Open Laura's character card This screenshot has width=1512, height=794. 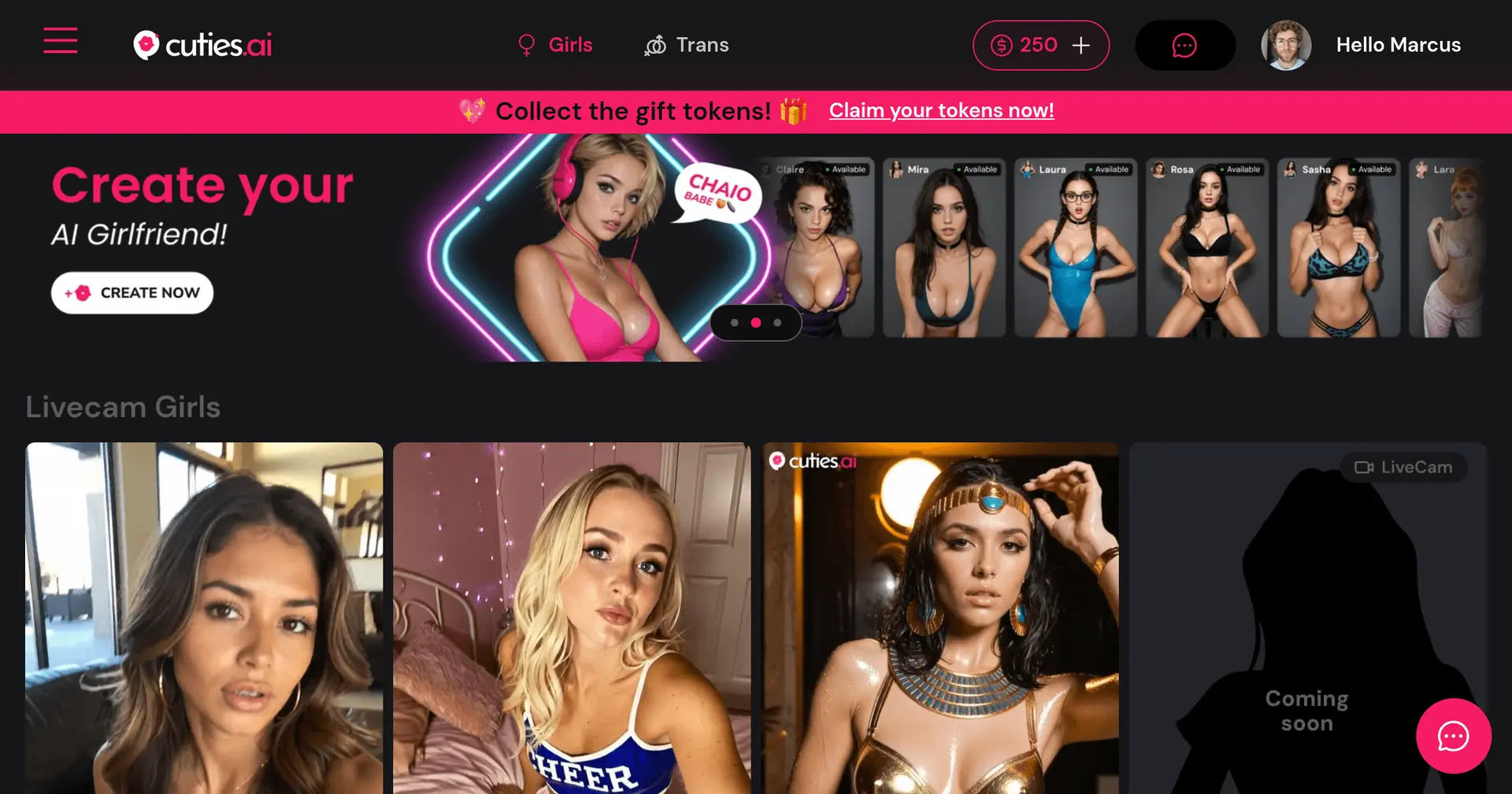(1075, 248)
